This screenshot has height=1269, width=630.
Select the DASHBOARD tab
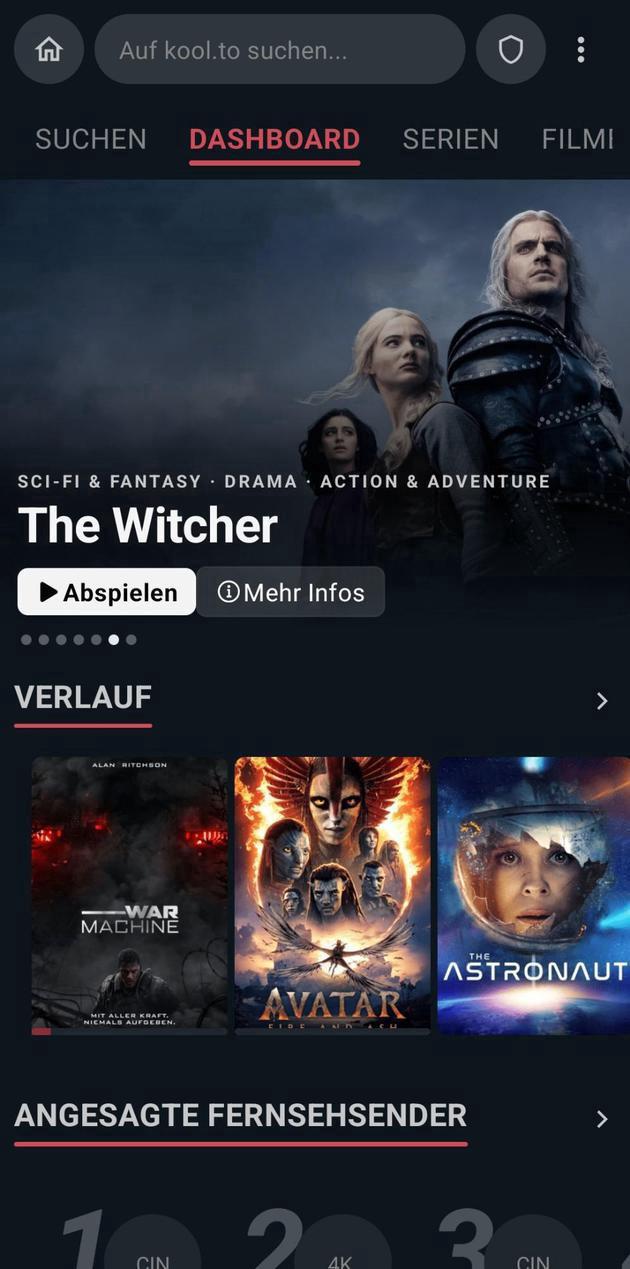[274, 139]
